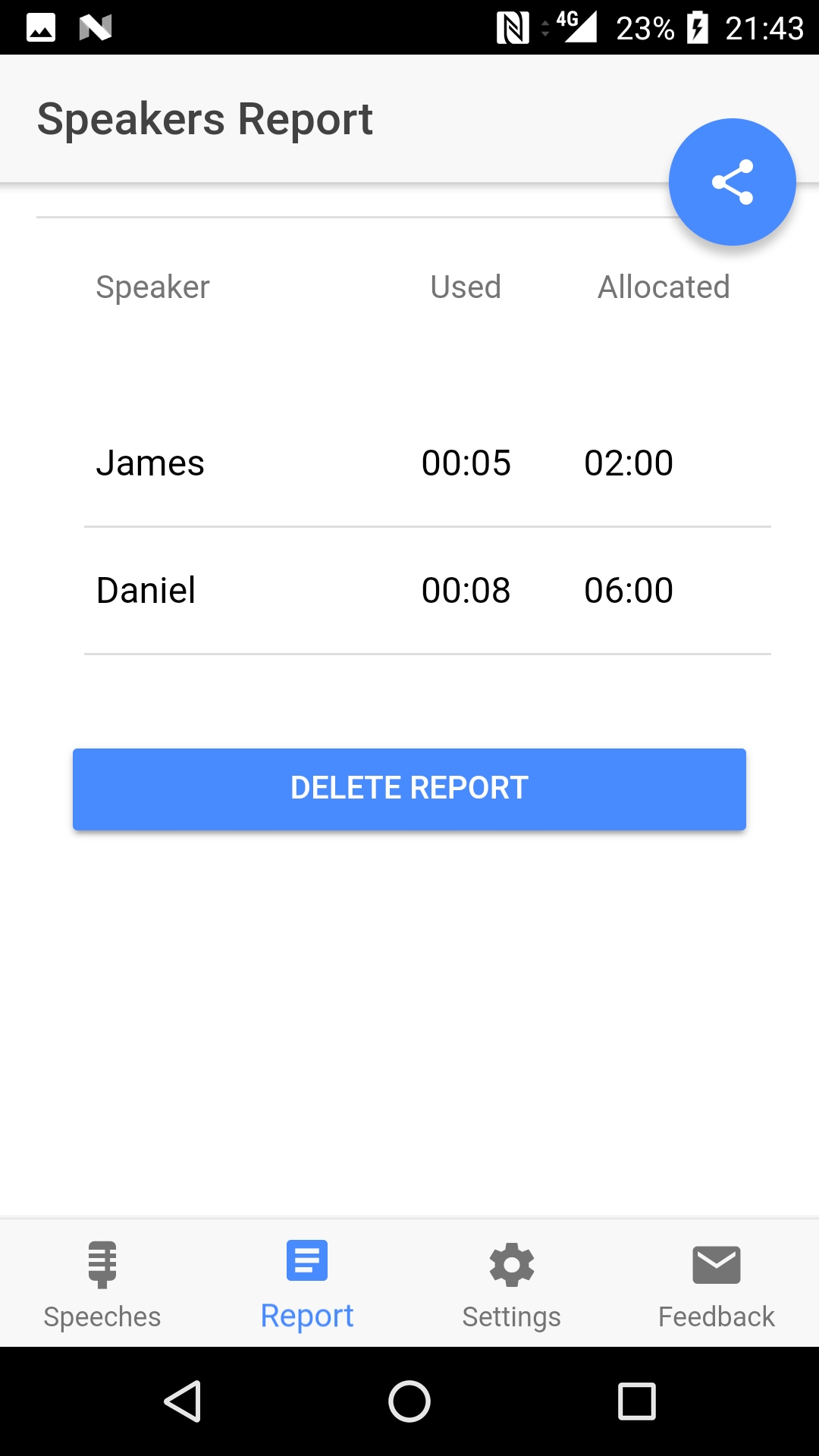Tap the photos notification icon
The height and width of the screenshot is (1456, 819).
coord(39,27)
